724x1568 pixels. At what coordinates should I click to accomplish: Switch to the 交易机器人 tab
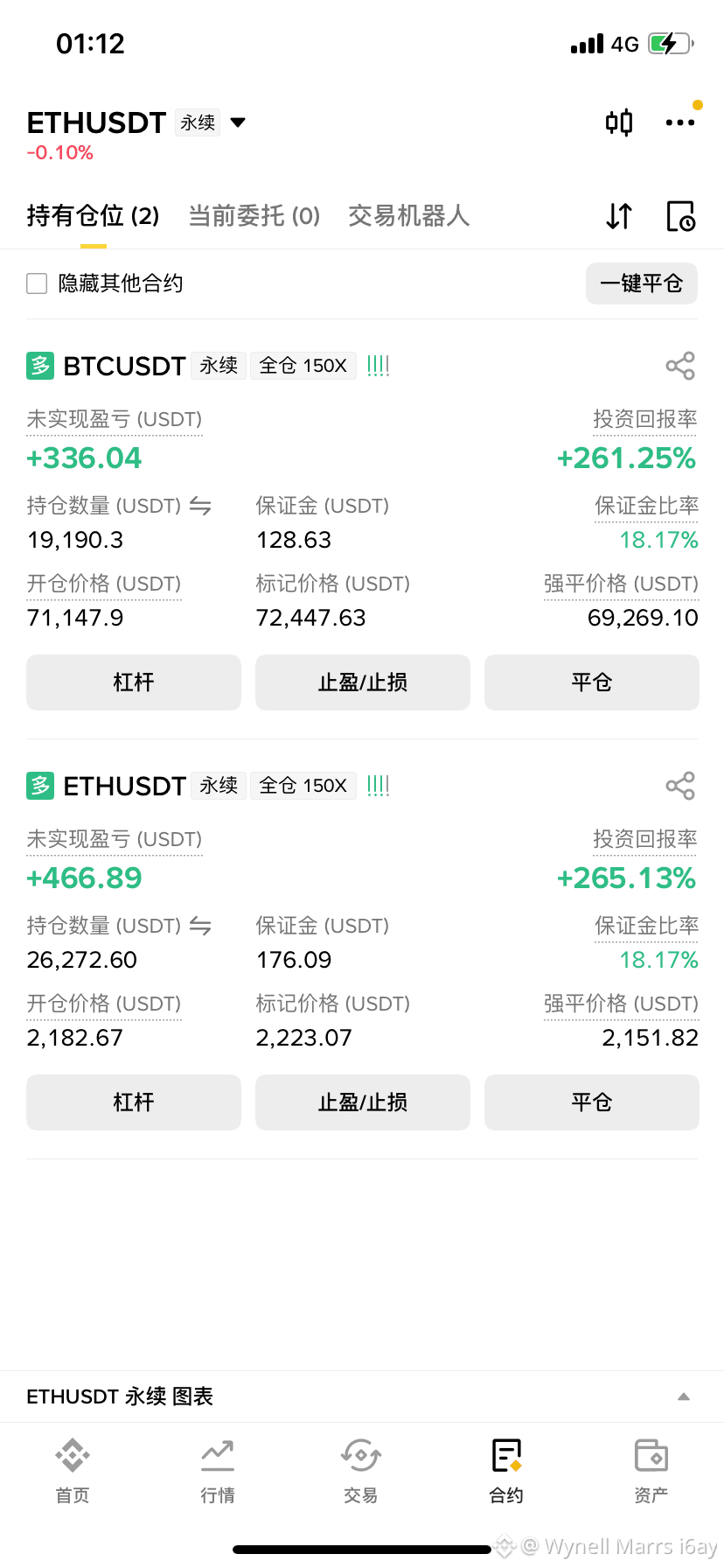pyautogui.click(x=409, y=215)
